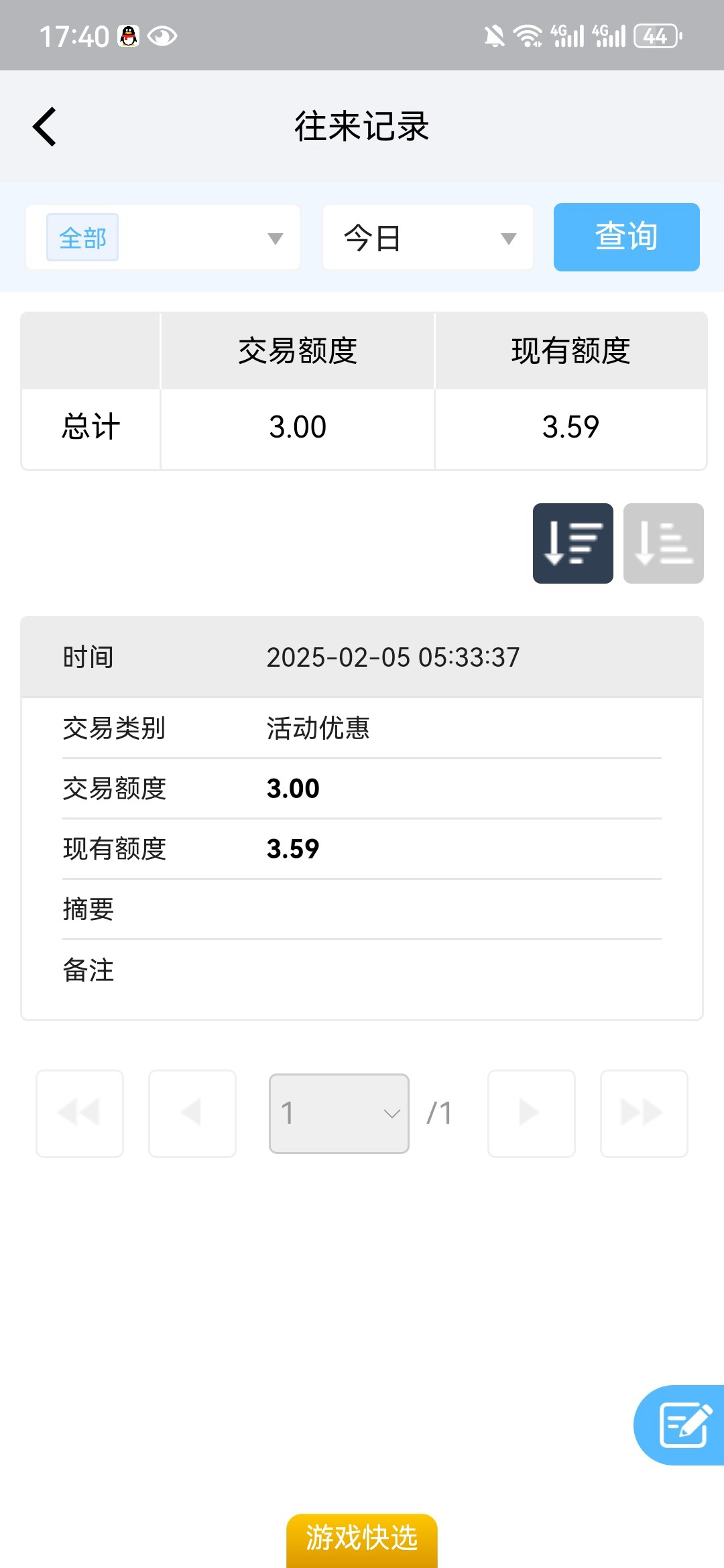This screenshot has height=1568, width=724.
Task: Go back from 往来记录 page
Action: (44, 127)
